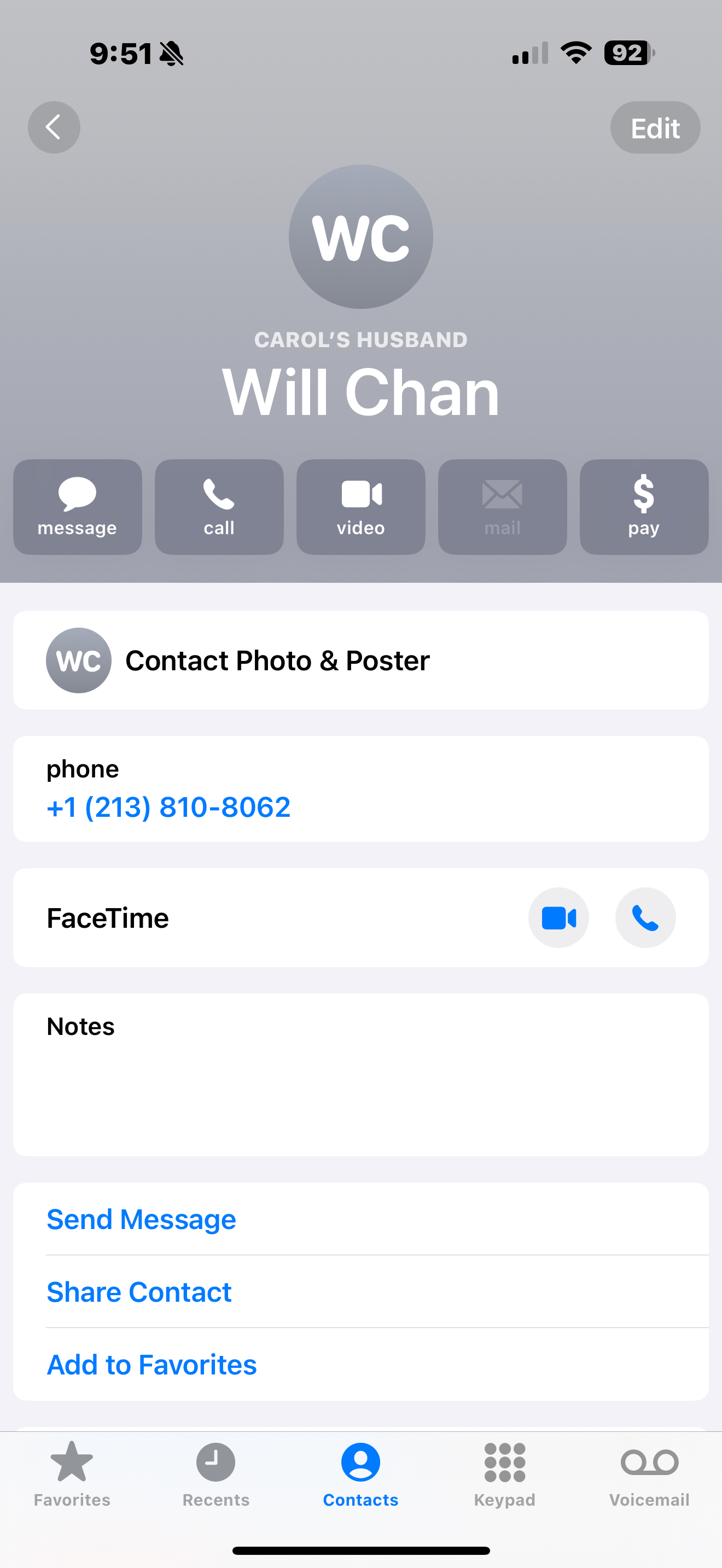Start FaceTime video from the FaceTime row
Screen dimensions: 722x1568
558,918
